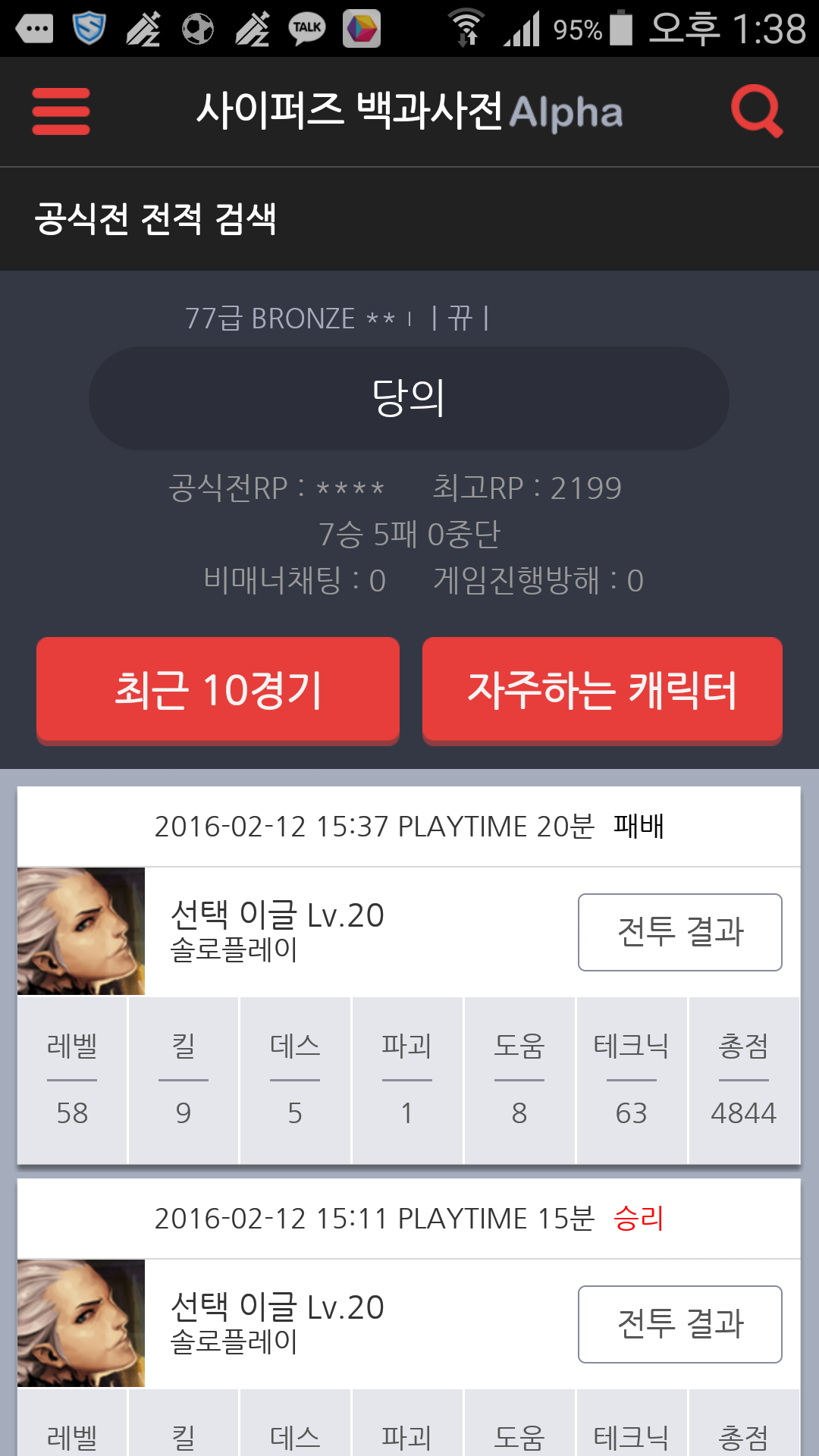
Task: Open 전투 결과 for the 15:11 match
Action: pos(679,1324)
